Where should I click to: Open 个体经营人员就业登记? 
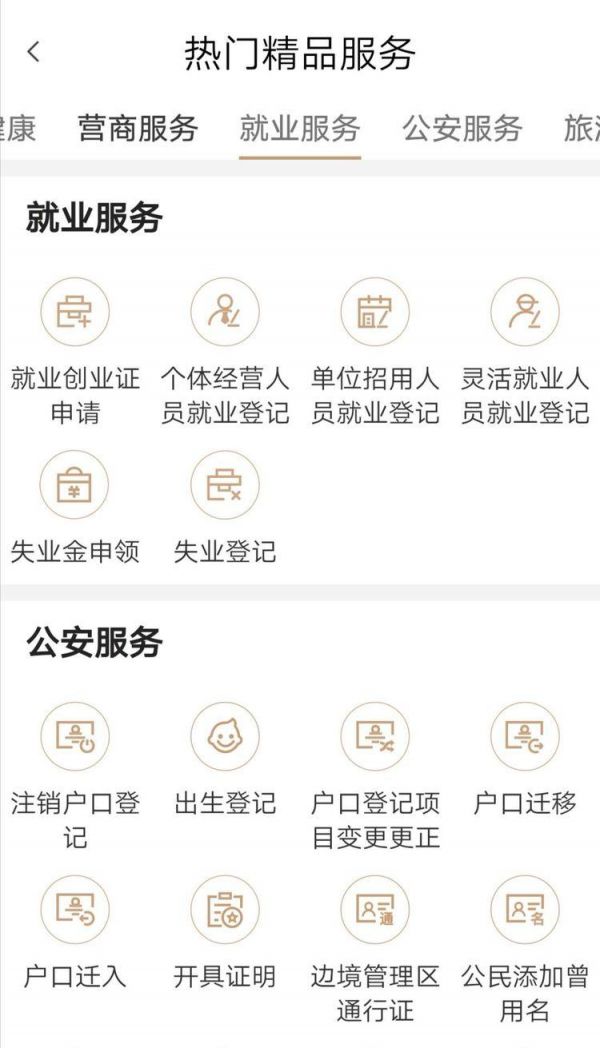225,352
